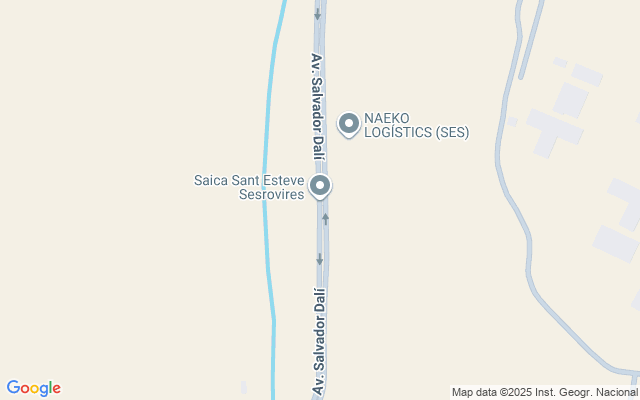Open the NAEKO LOGÍSTICS (SES) place marker

[x=349, y=124]
